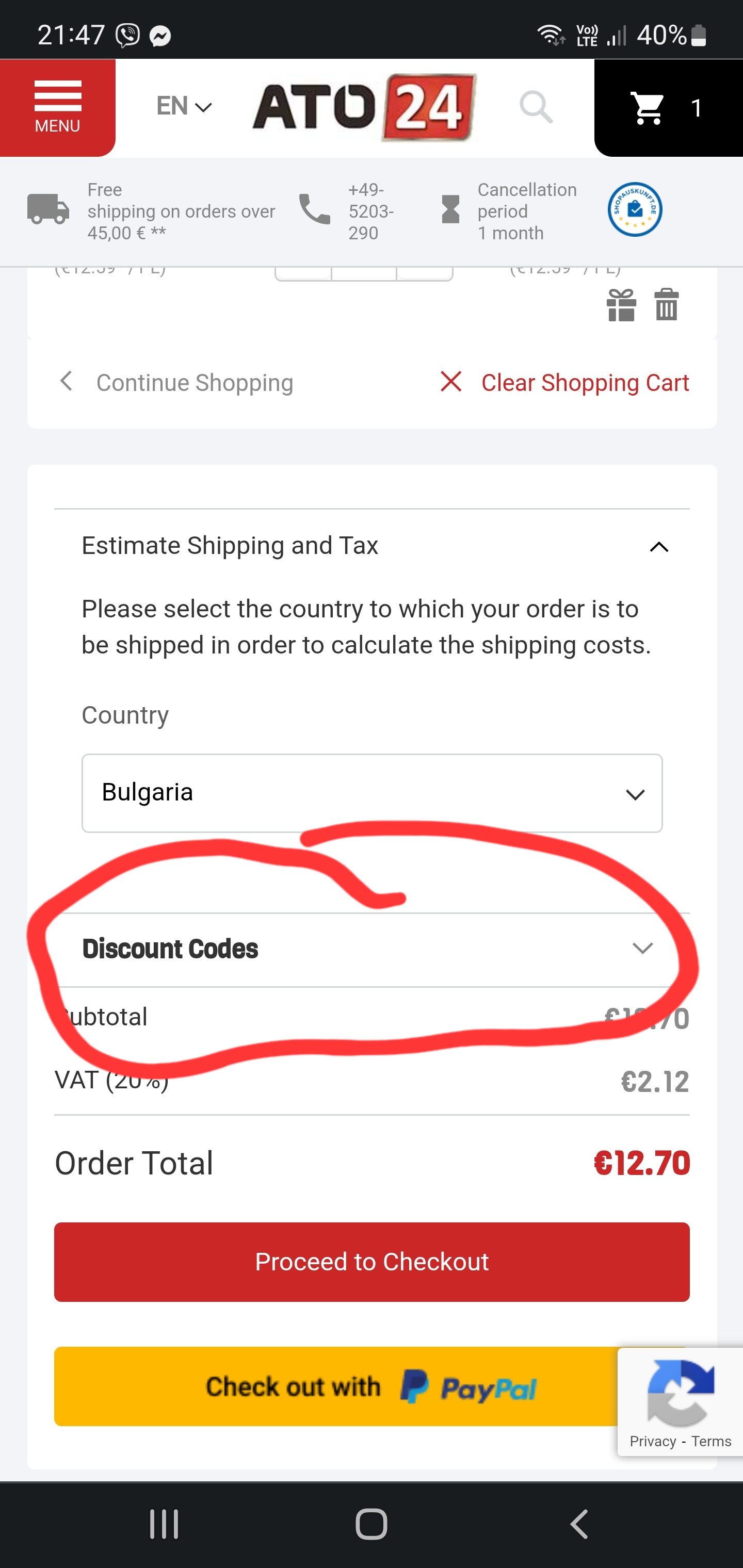Open the red MENU drawer button
743x1568 pixels.
click(x=57, y=107)
